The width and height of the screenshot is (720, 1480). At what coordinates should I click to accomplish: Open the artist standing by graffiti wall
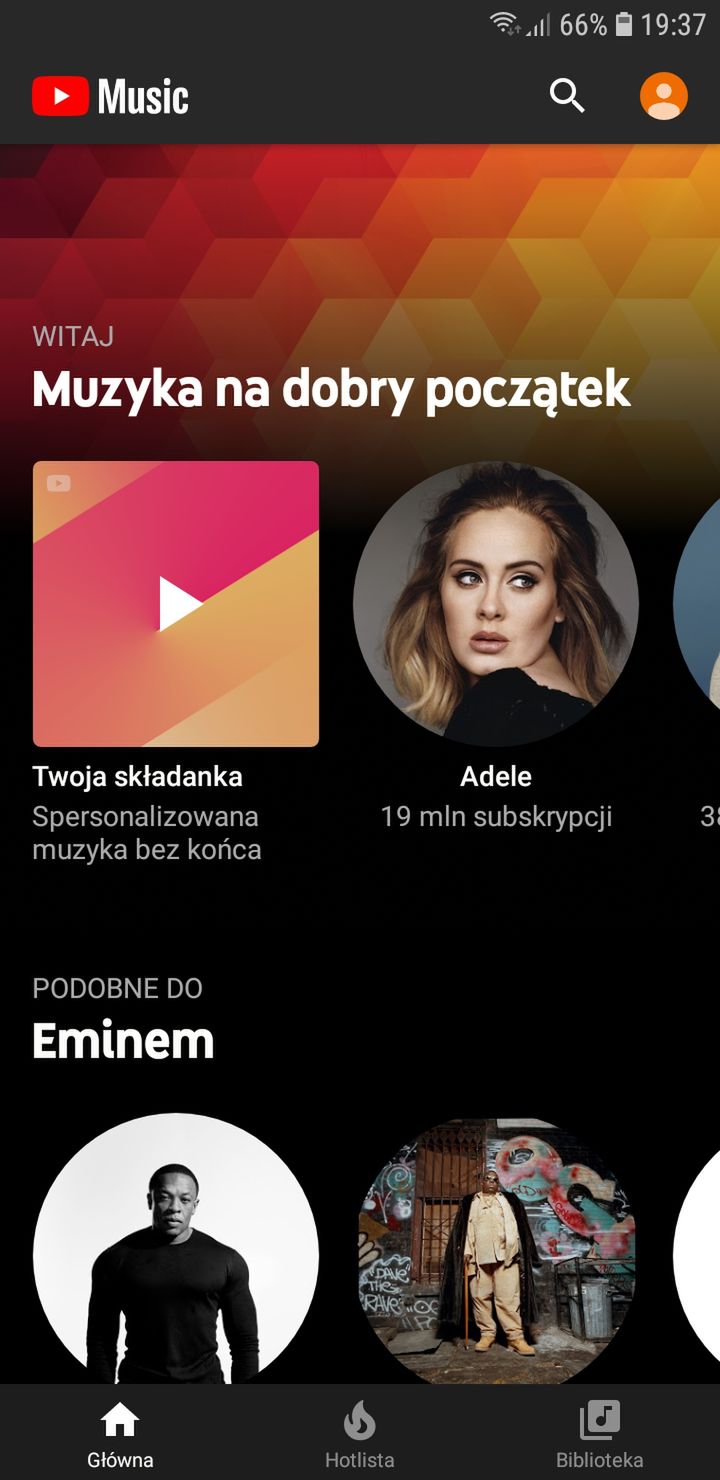496,1250
